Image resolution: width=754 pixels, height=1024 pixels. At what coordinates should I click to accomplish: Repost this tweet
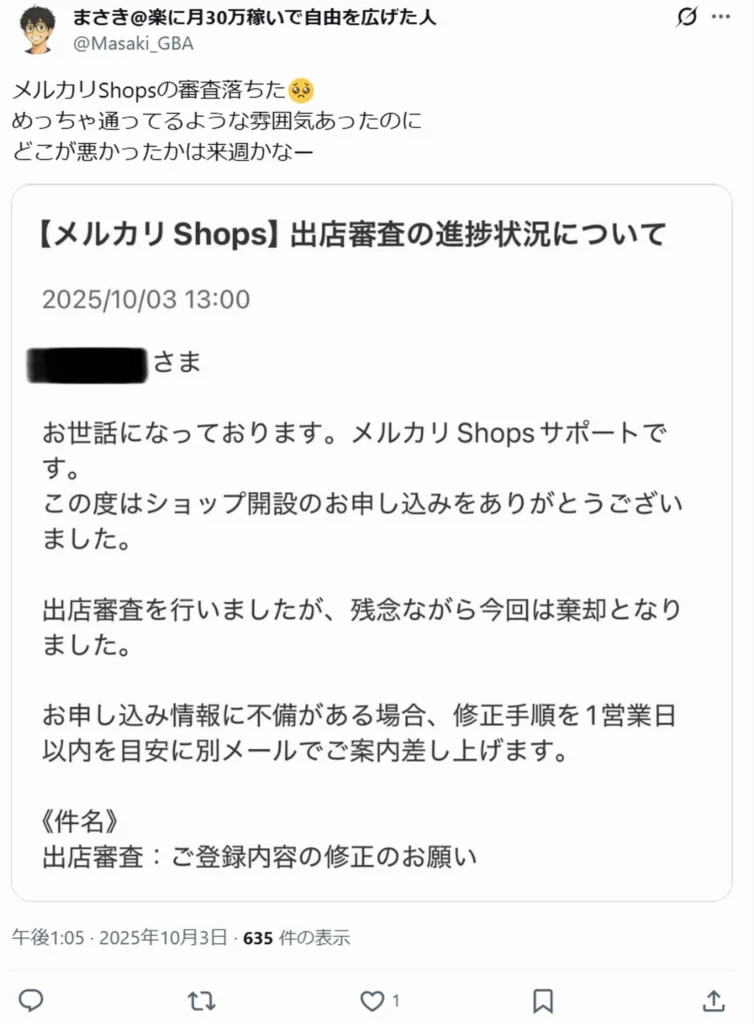click(202, 999)
